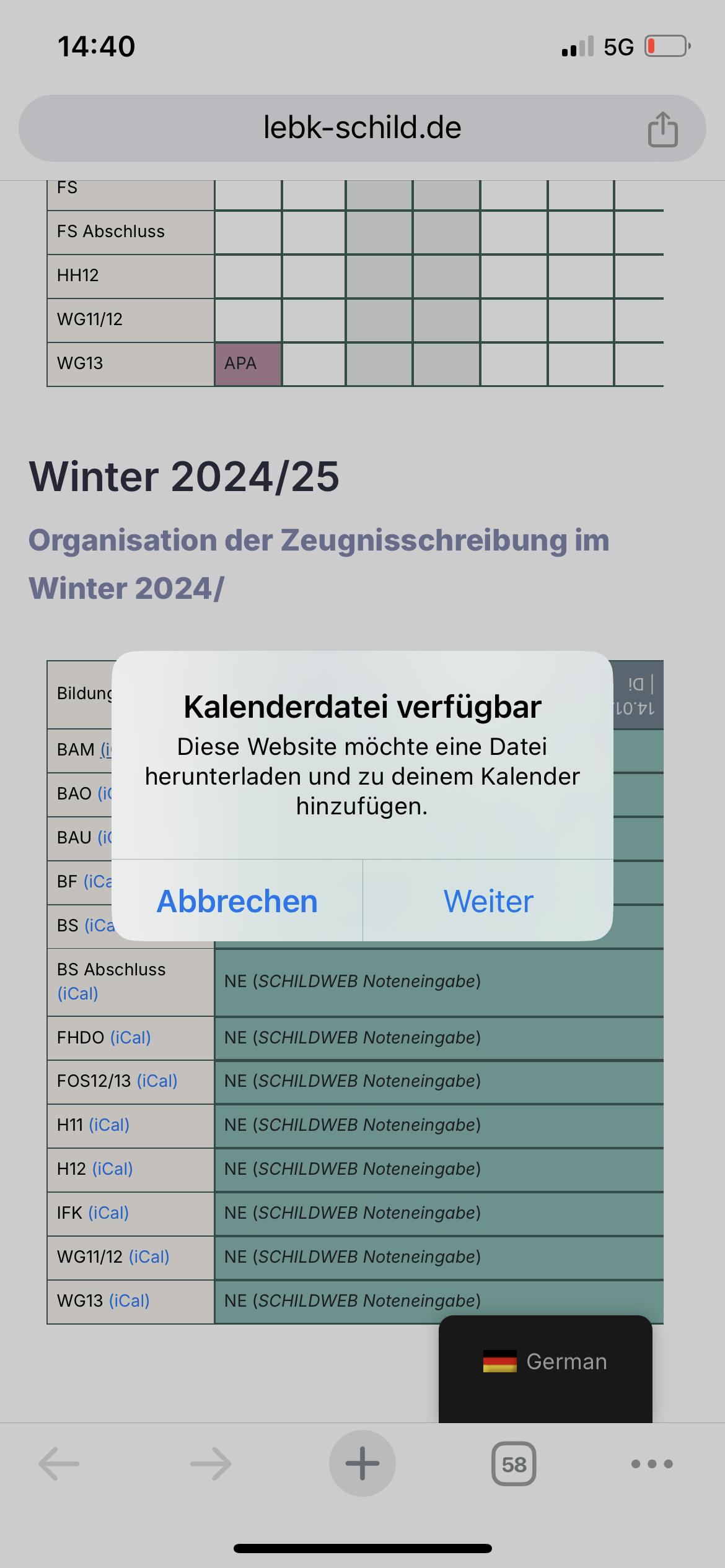The height and width of the screenshot is (1568, 725).
Task: Tap the lebk-schild.de address bar
Action: coord(362,128)
